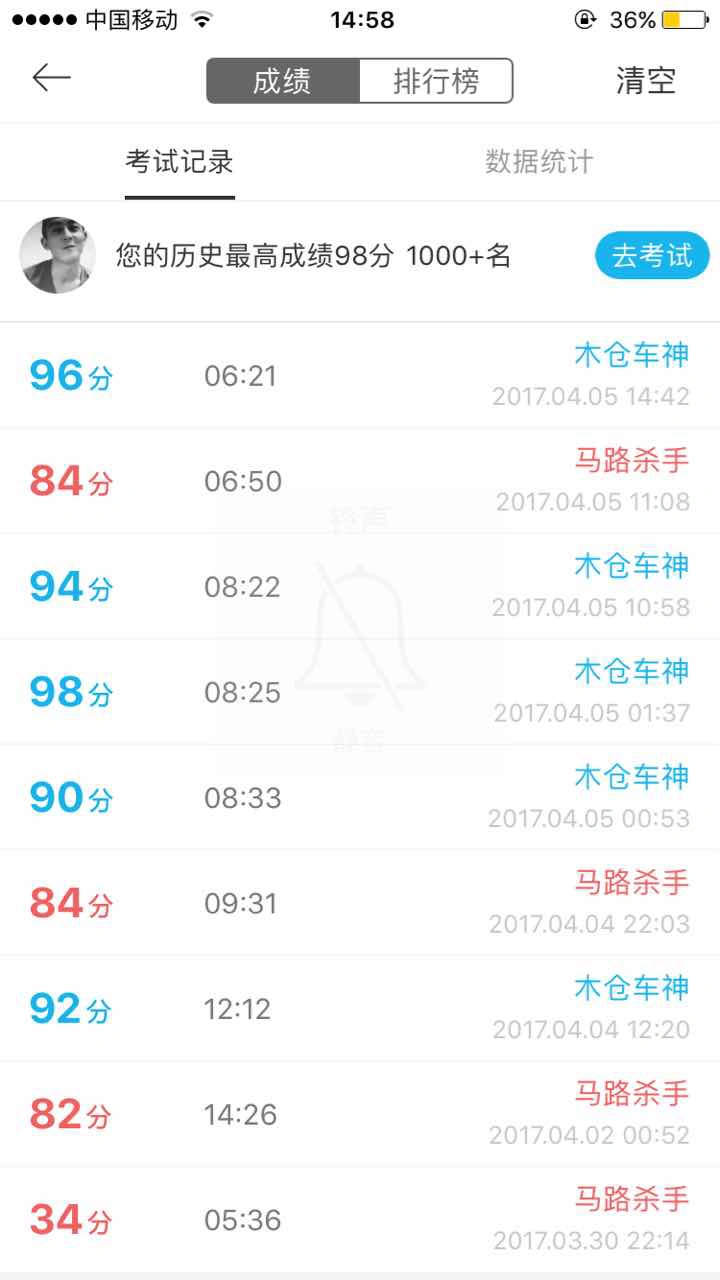This screenshot has height=1280, width=720.
Task: Open the 92分 exam record
Action: click(360, 1009)
